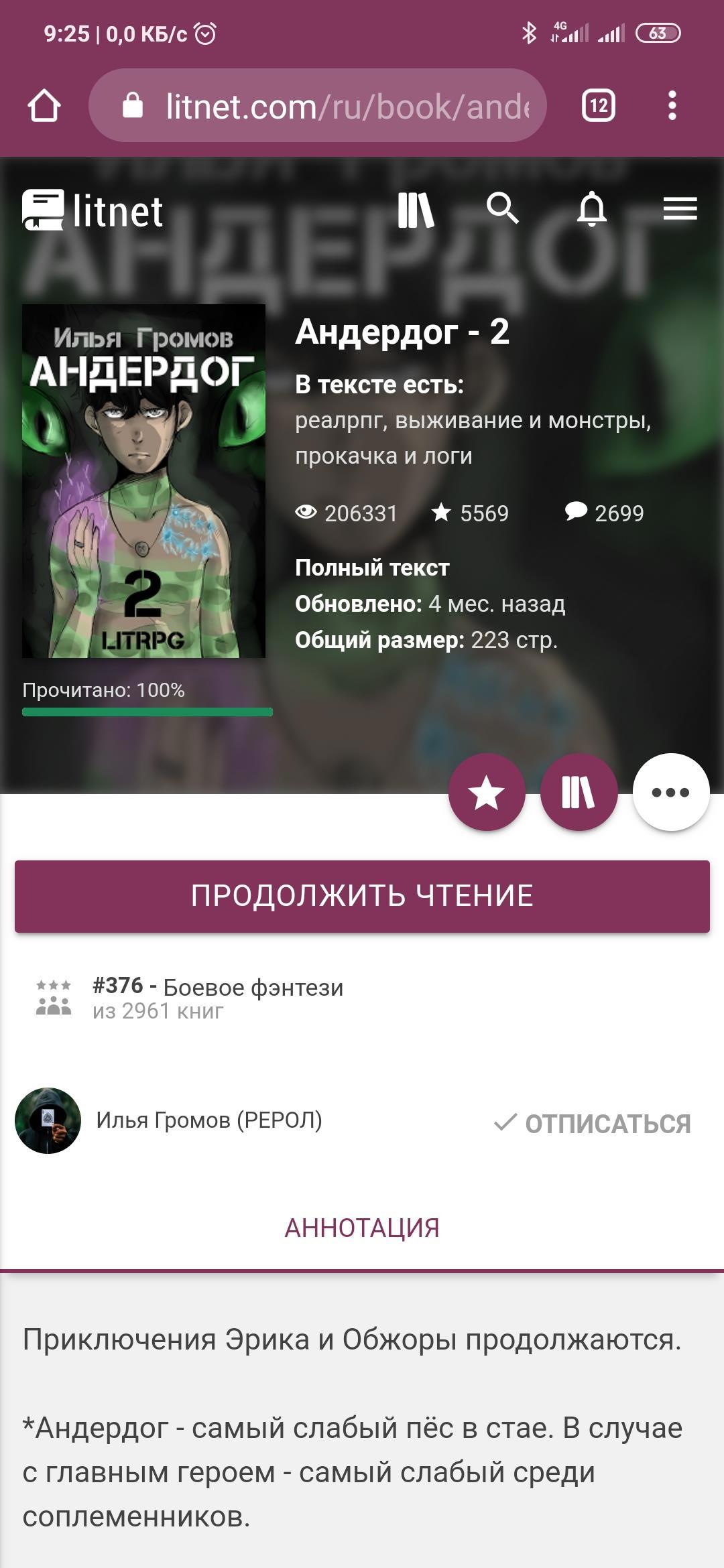Open the Андердог book cover

(x=143, y=480)
